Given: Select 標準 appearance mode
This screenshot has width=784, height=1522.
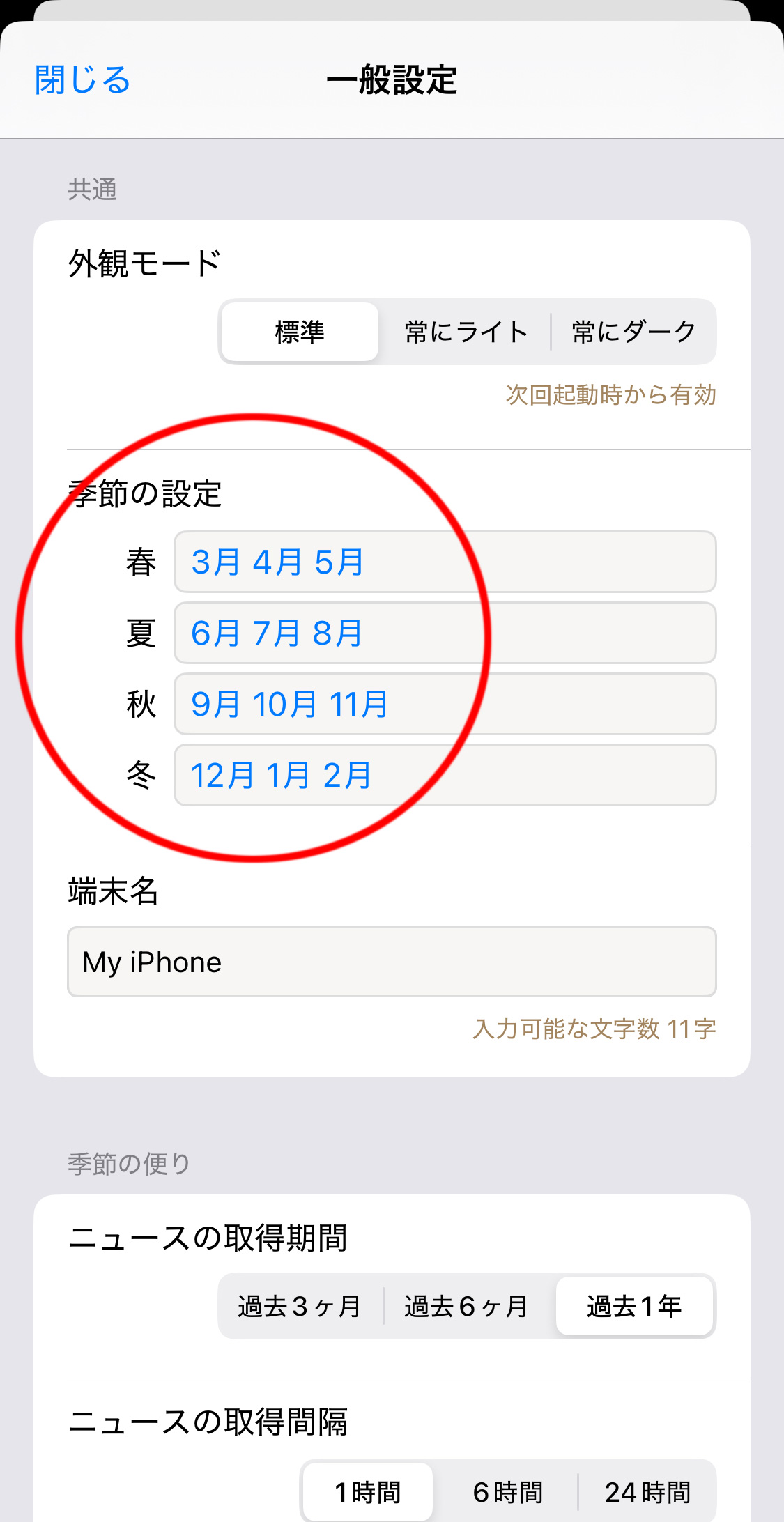Looking at the screenshot, I should (300, 332).
